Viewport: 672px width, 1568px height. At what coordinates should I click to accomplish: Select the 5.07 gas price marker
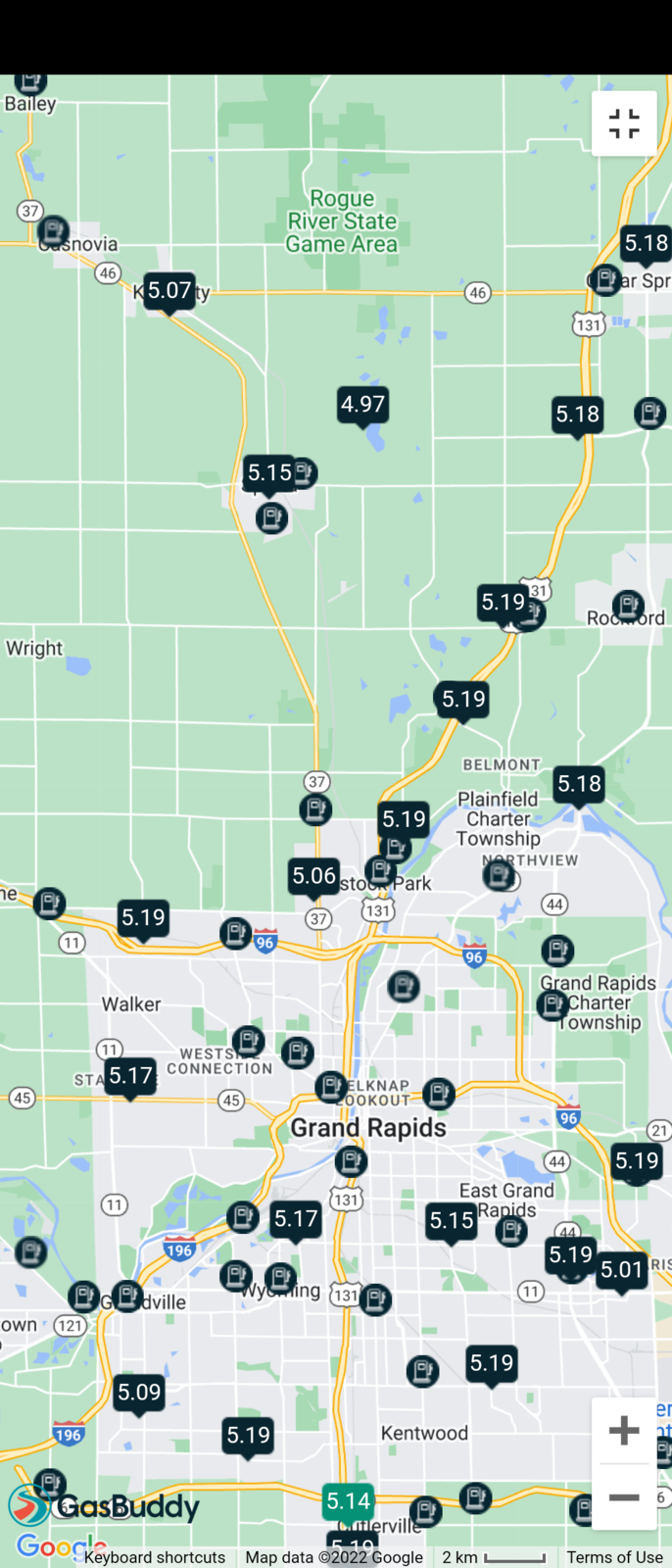(169, 291)
